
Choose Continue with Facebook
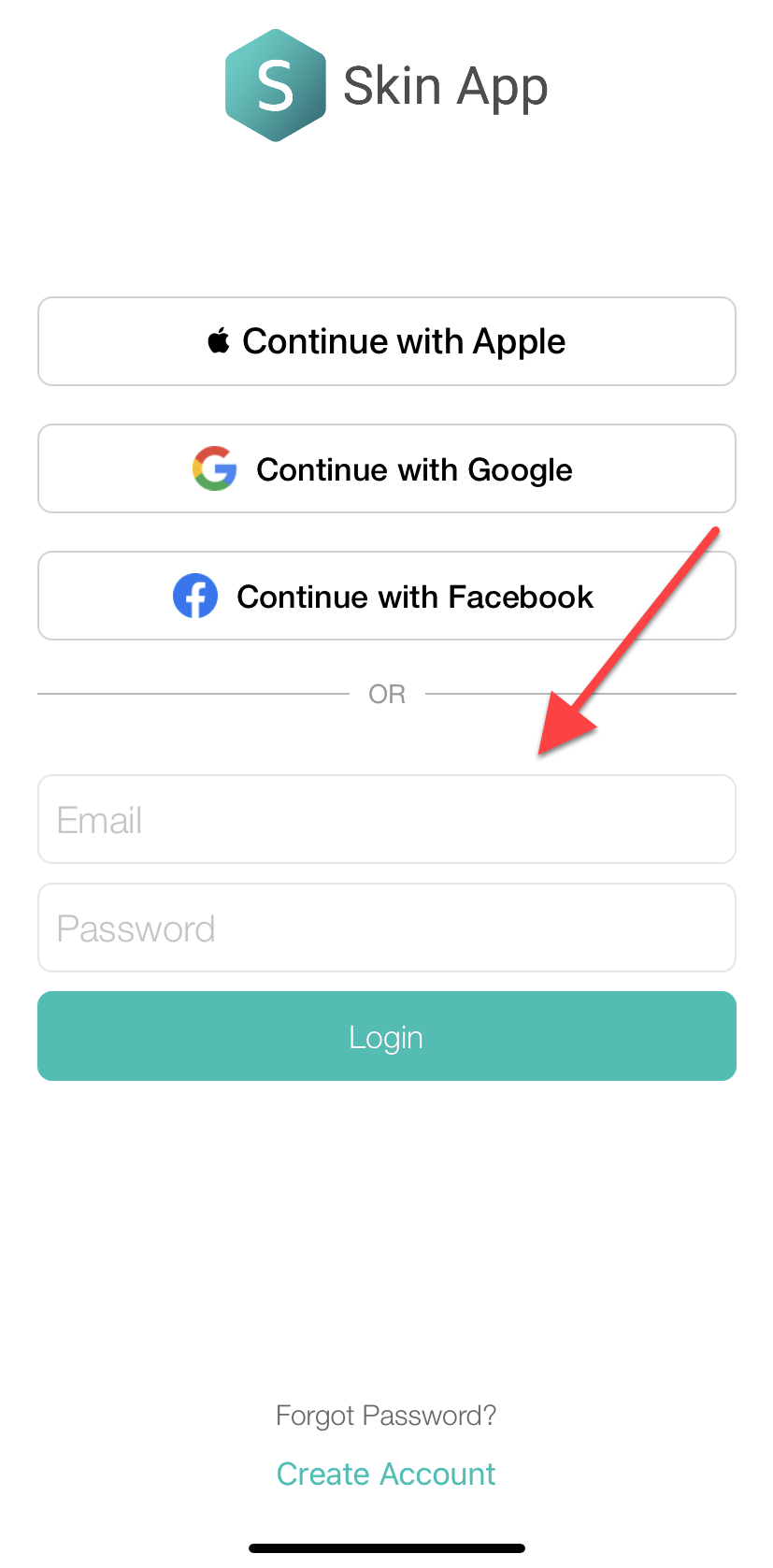point(386,596)
